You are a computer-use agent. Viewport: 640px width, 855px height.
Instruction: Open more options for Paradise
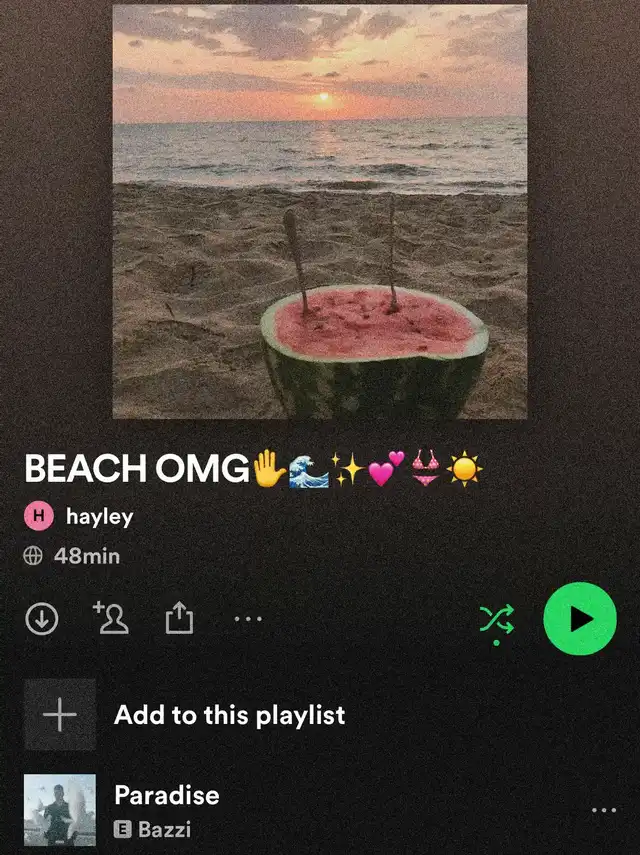(x=604, y=810)
